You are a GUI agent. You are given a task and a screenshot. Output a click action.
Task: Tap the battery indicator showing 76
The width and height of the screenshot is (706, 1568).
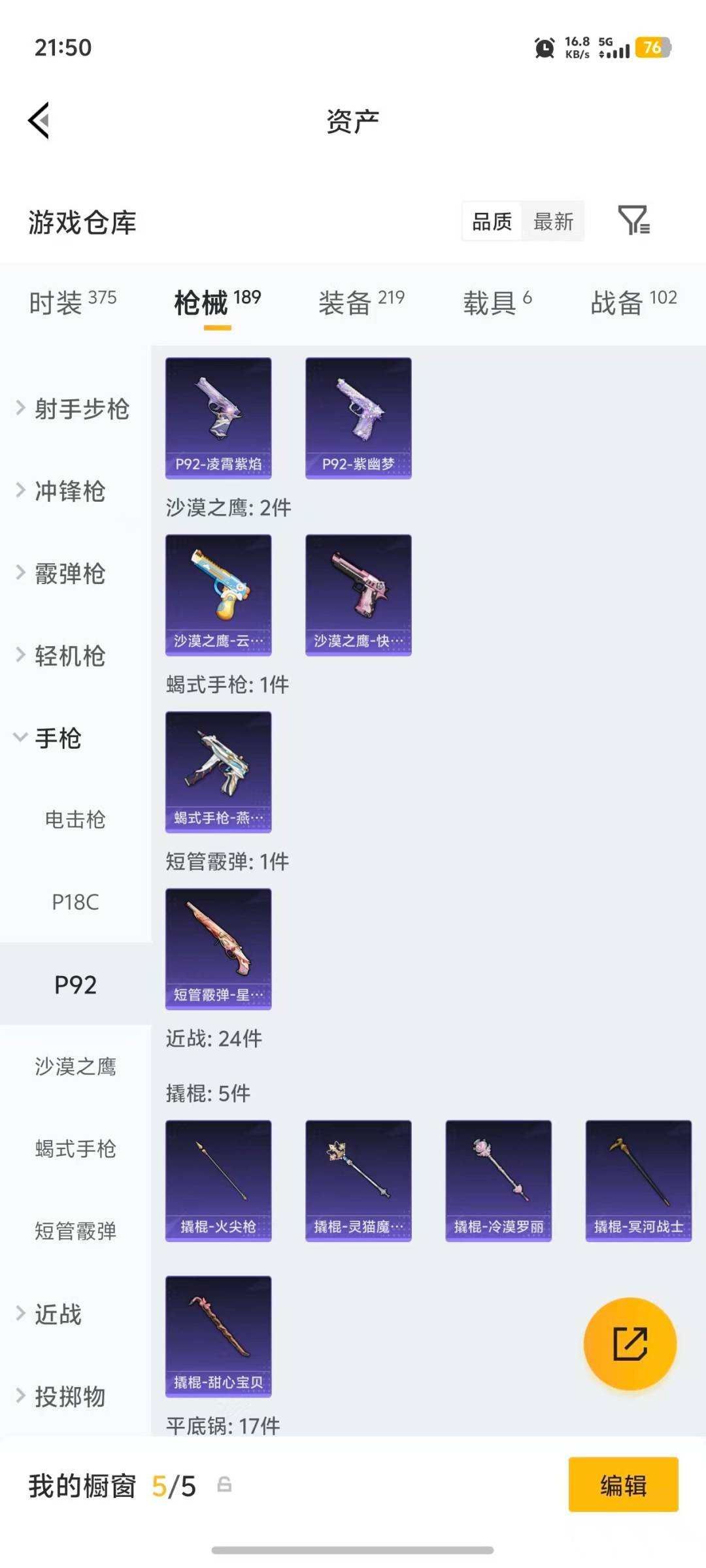click(651, 47)
